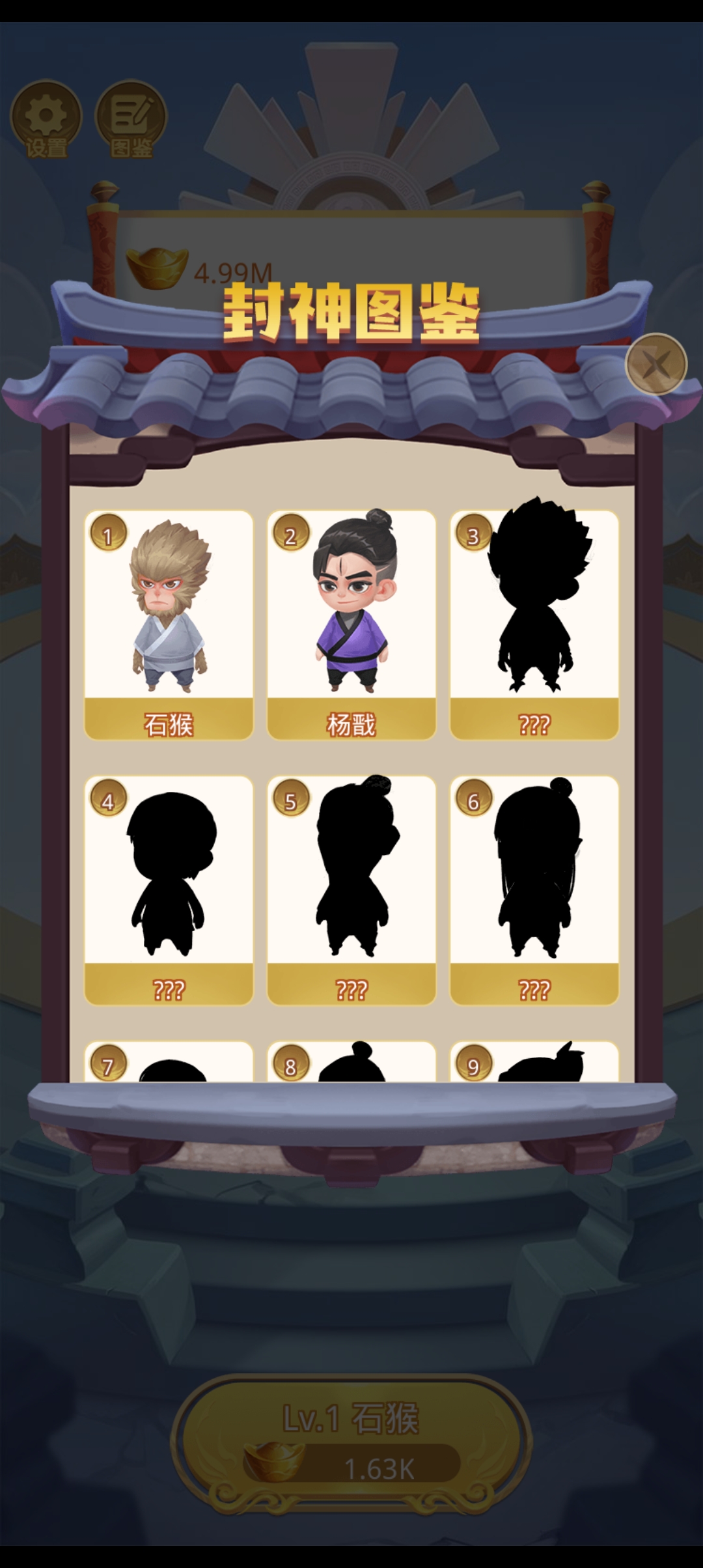
Task: Select locked character card number 6
Action: [x=534, y=890]
